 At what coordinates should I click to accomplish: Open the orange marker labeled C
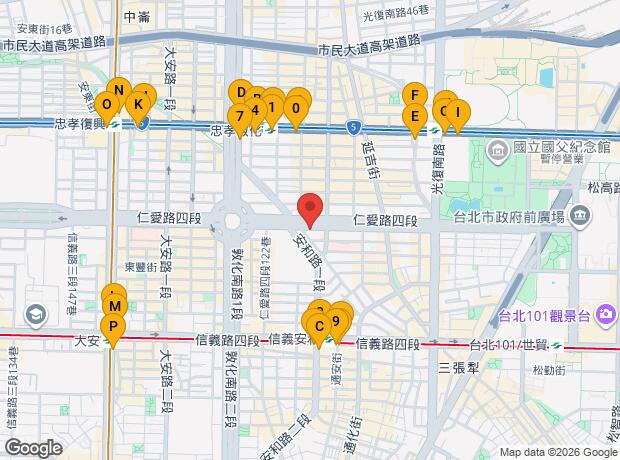coord(319,326)
